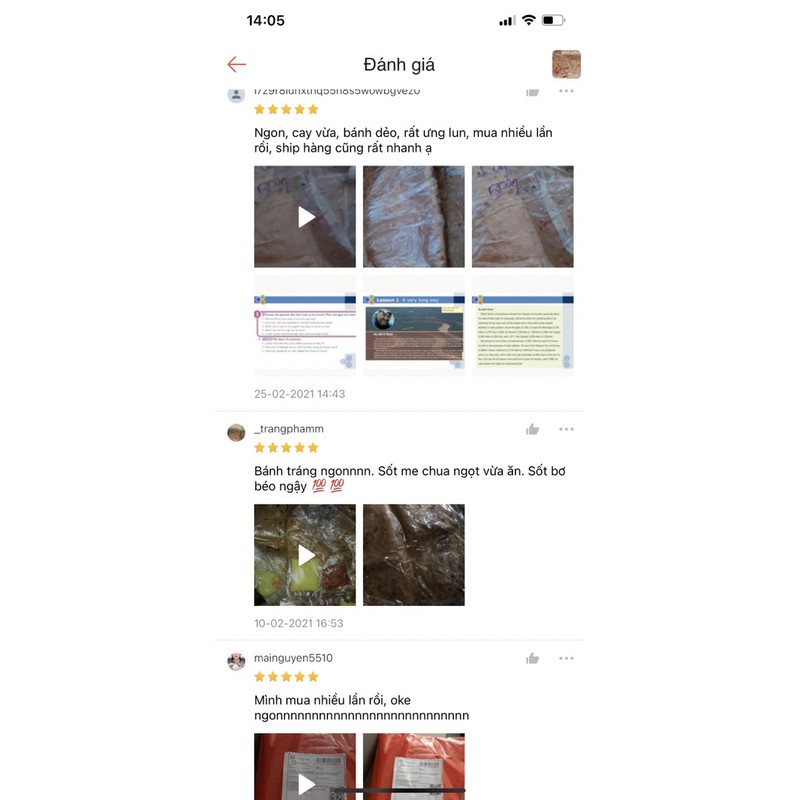Screen dimensions: 800x800
Task: Open the product thumbnail in the header
Action: tap(566, 65)
